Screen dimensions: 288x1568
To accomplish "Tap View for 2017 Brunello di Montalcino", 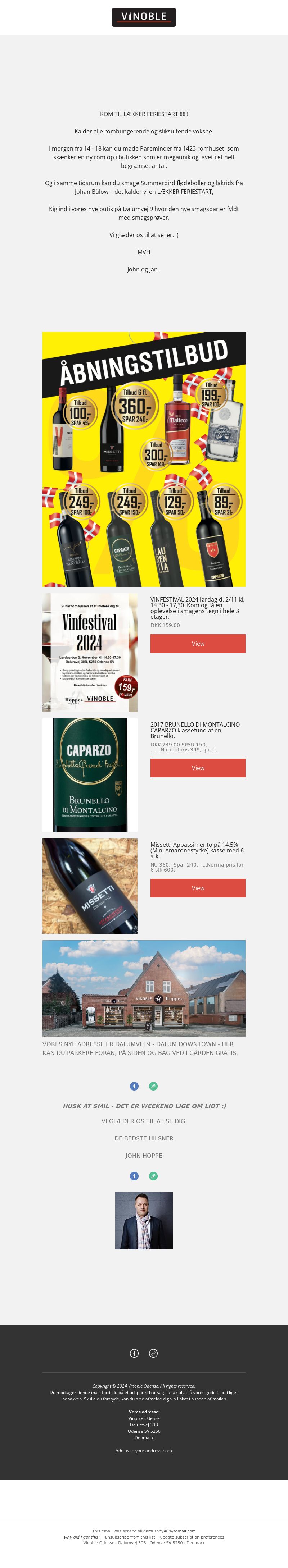I will pos(198,768).
